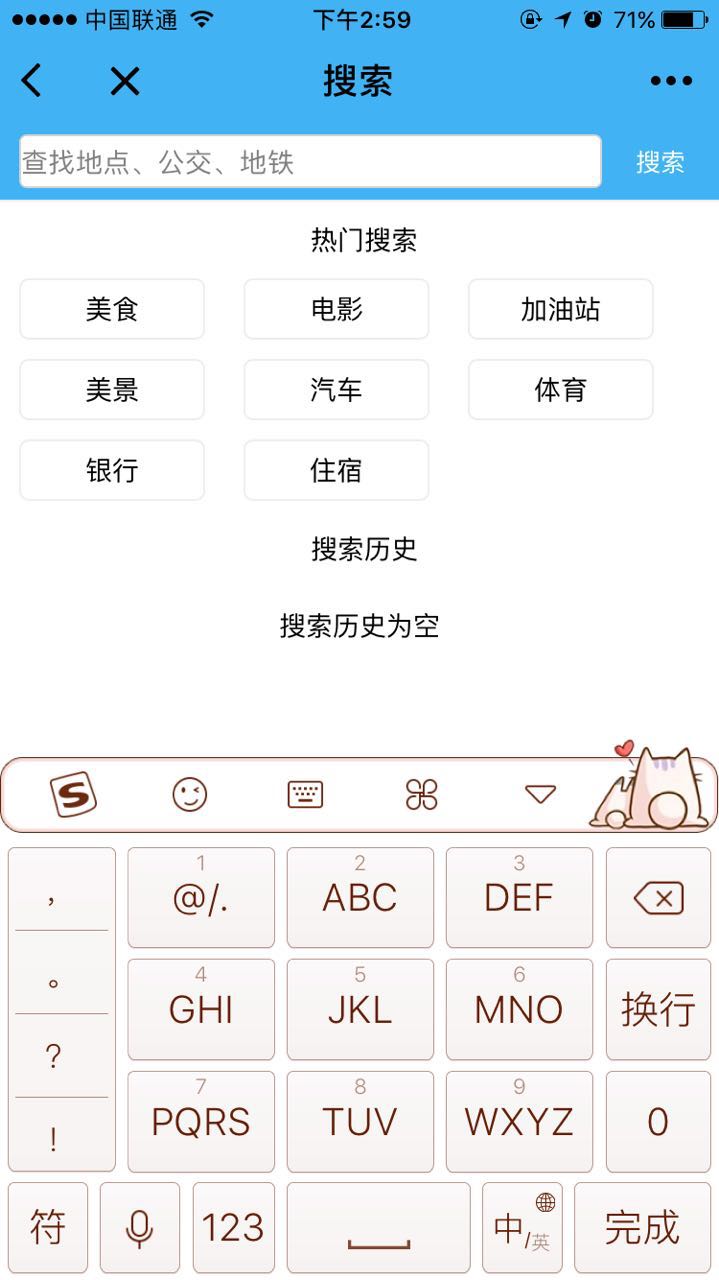Select the 美食 hot search chip

(112, 309)
